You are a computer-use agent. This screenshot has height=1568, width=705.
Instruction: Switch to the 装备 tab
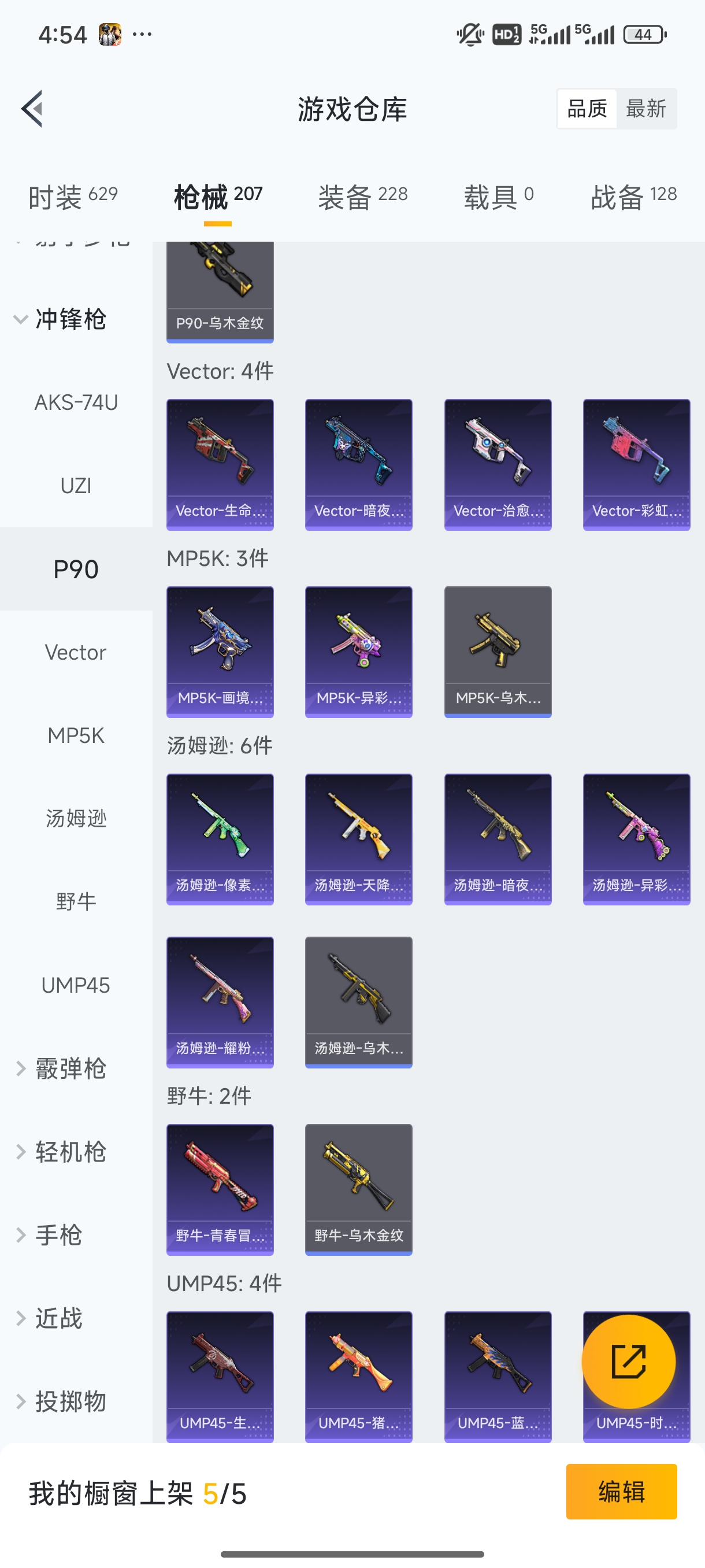[x=362, y=197]
